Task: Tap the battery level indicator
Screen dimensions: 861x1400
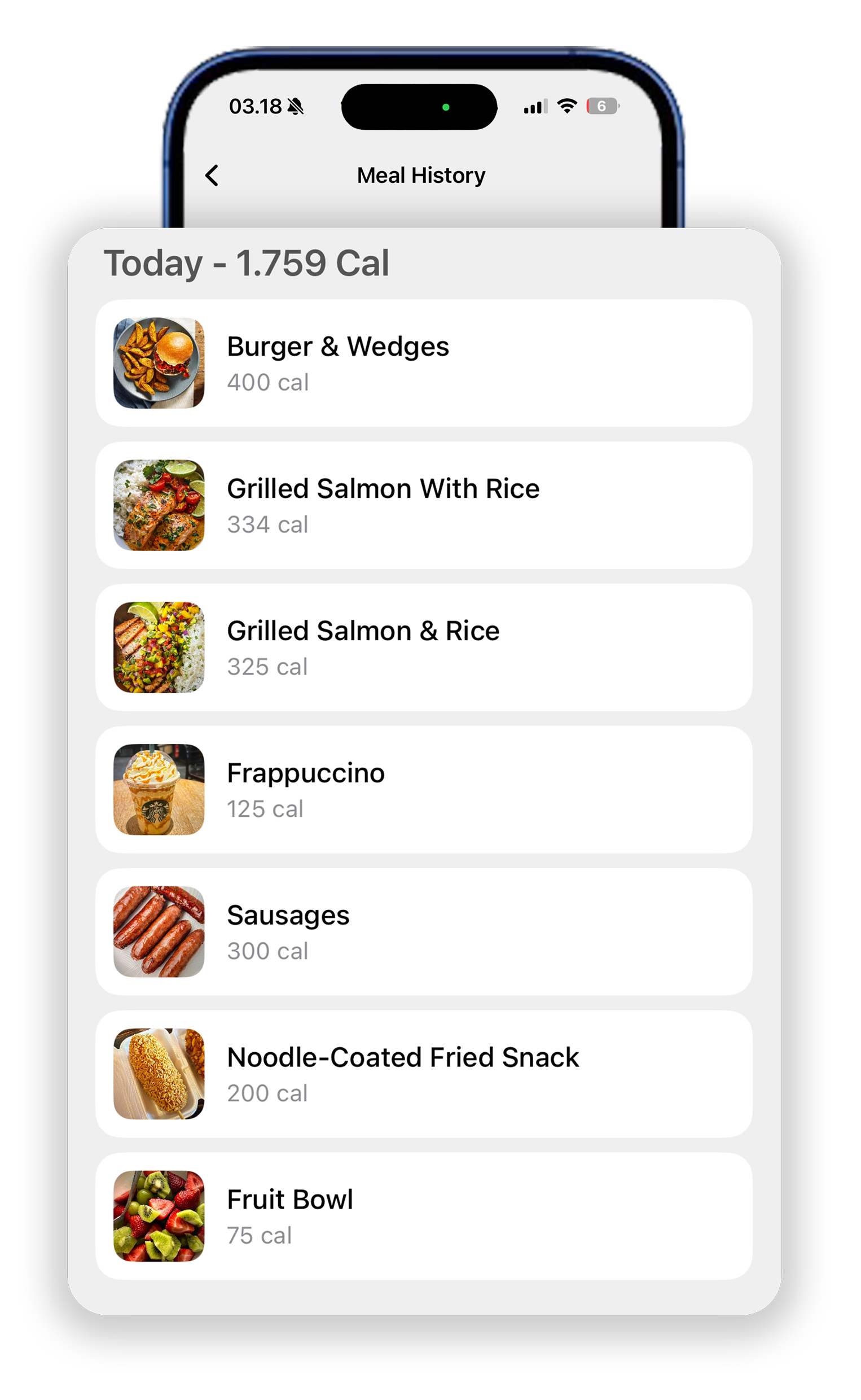Action: [601, 106]
